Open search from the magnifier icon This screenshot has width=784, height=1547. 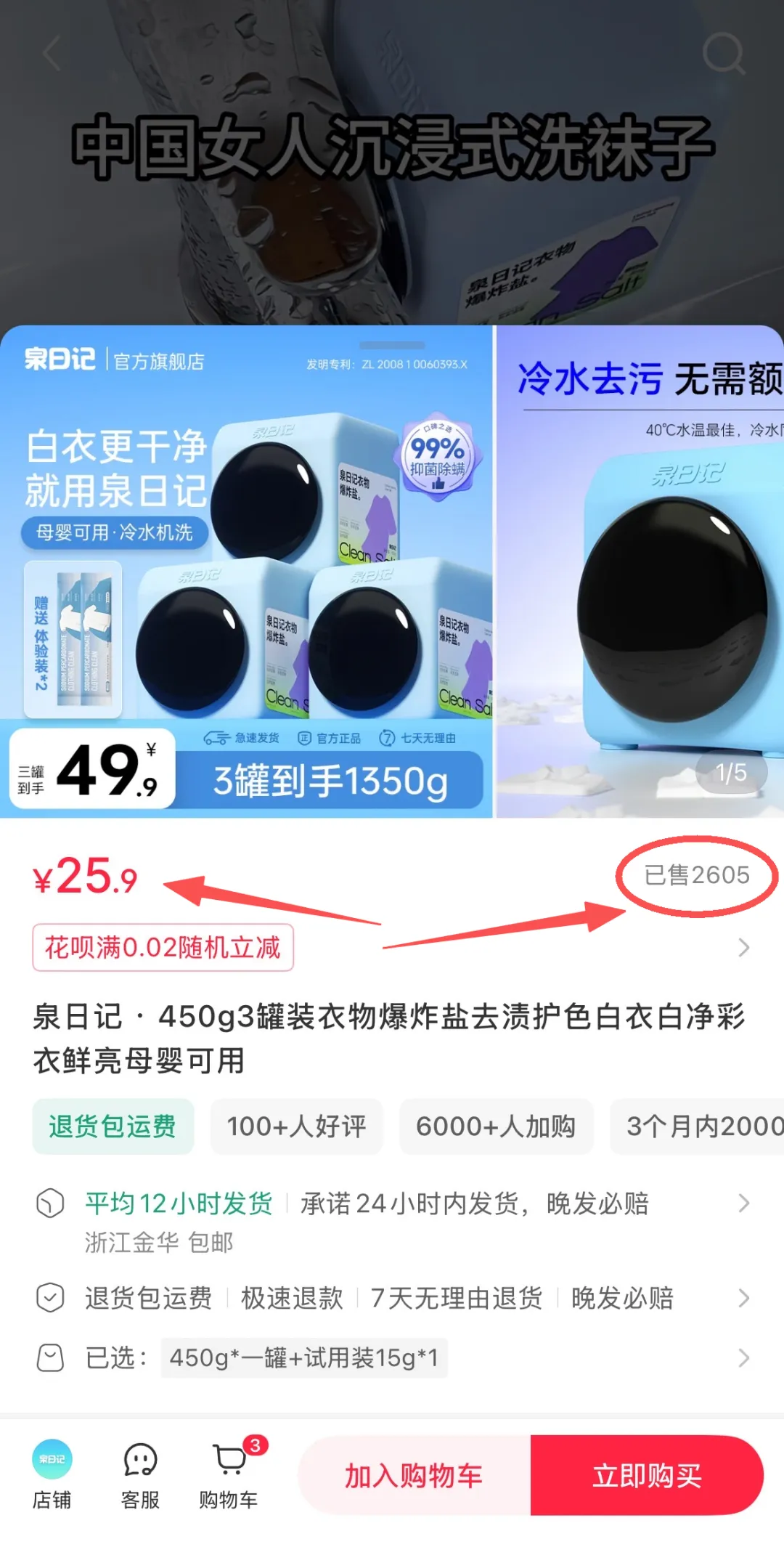[x=723, y=54]
